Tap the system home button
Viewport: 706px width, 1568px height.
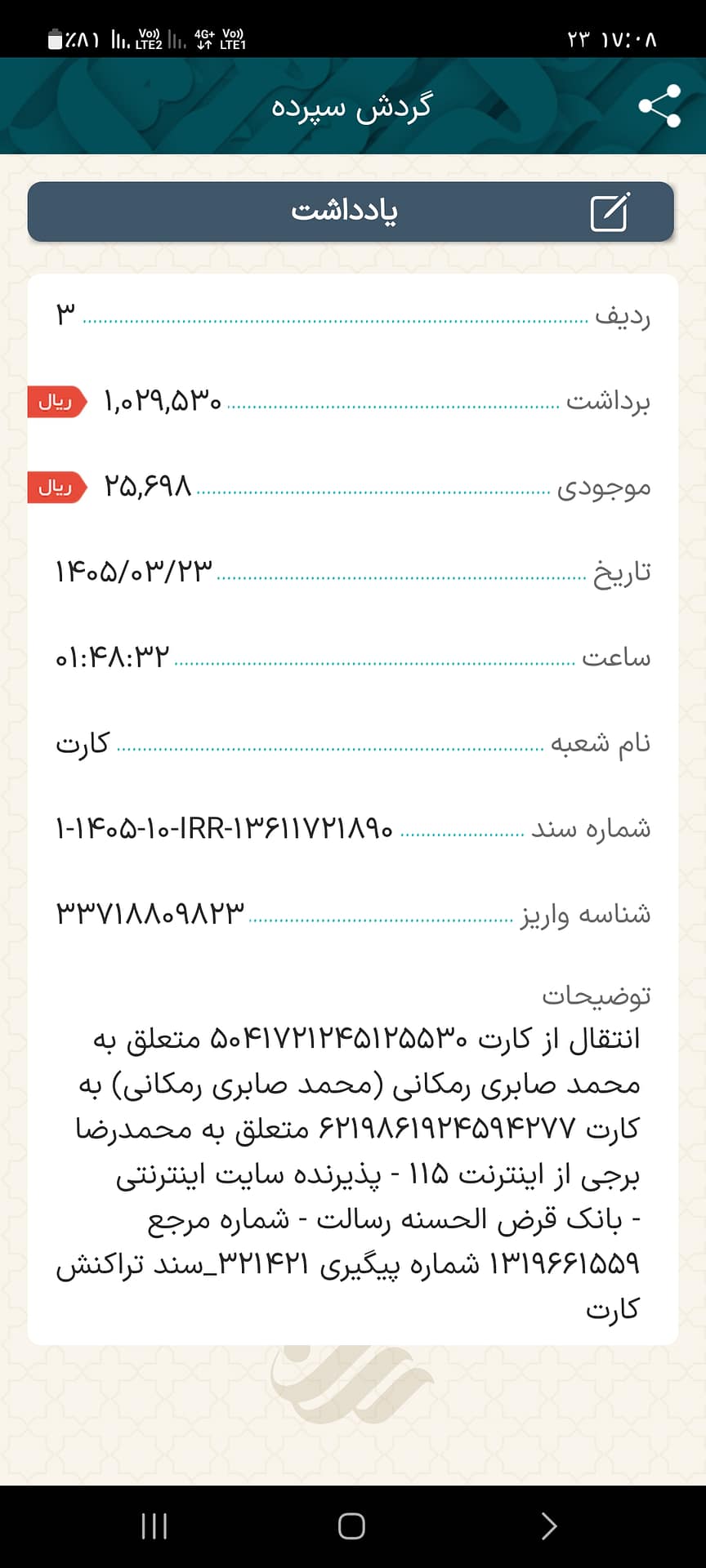pyautogui.click(x=351, y=1525)
